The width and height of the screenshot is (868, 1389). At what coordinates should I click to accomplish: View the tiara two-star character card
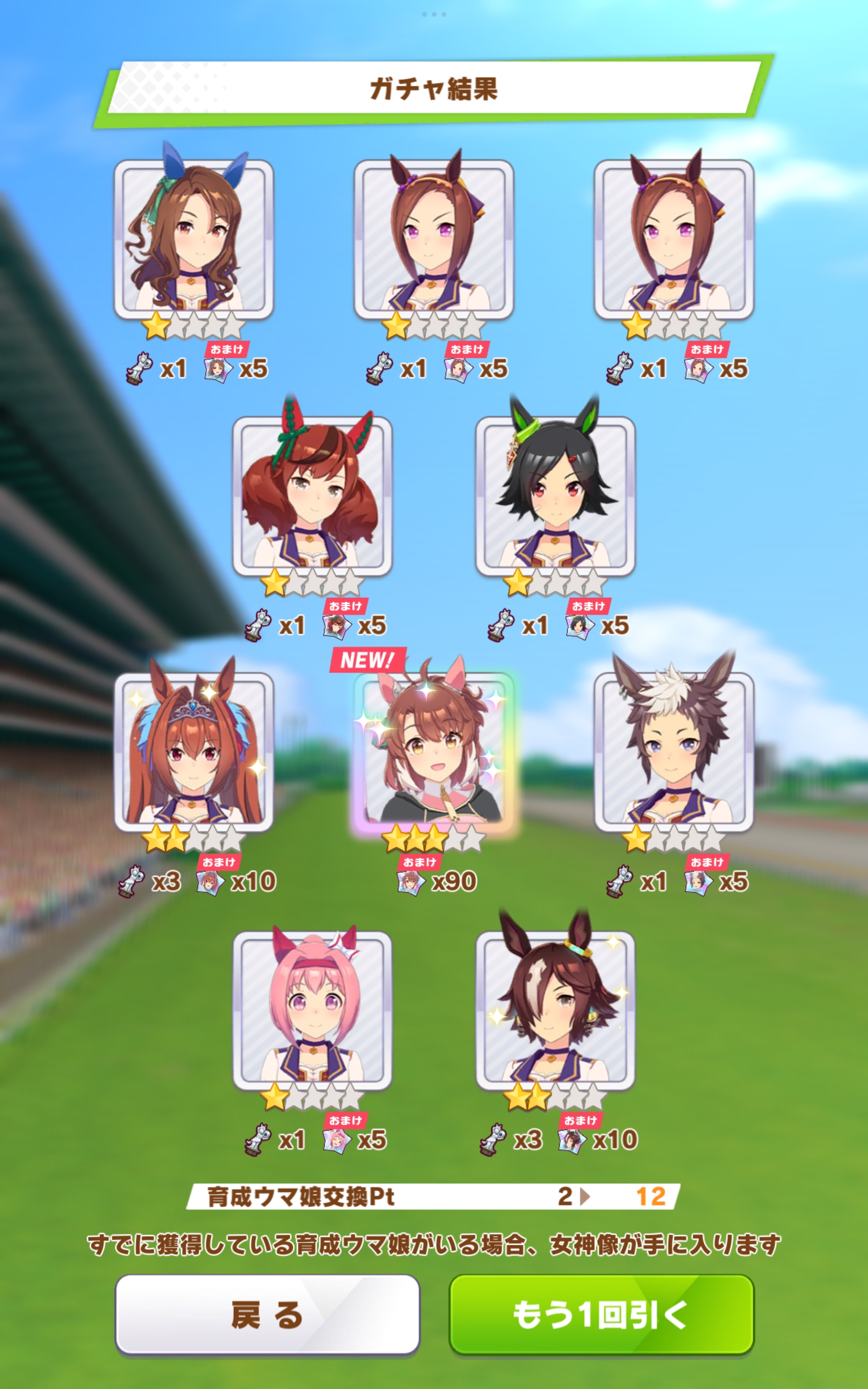(193, 752)
